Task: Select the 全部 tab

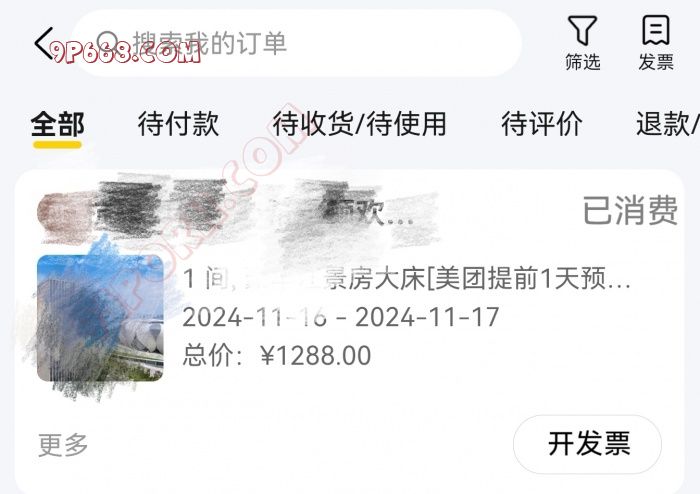Action: [x=57, y=125]
